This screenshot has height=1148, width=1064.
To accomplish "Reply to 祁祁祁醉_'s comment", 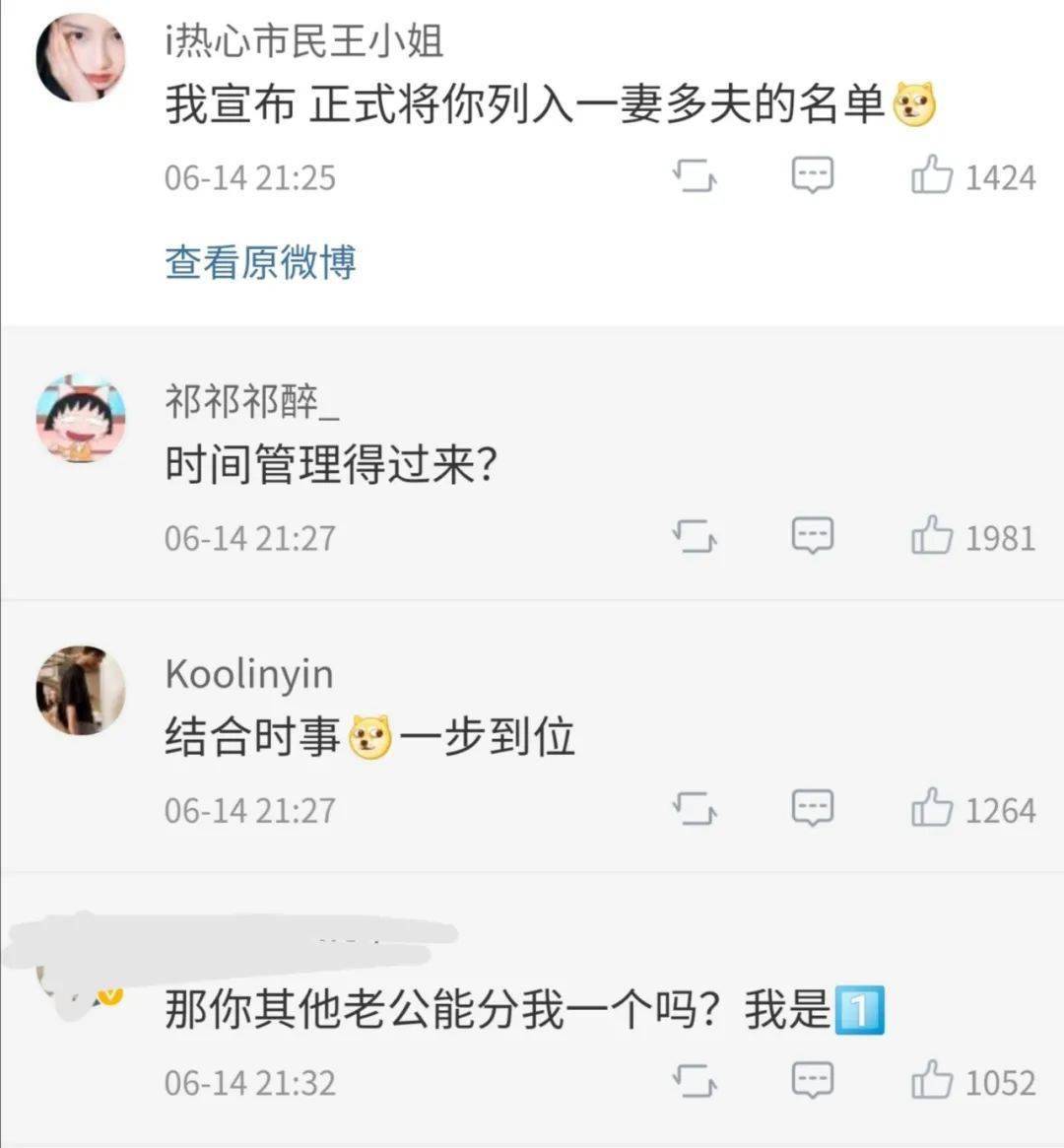I will (x=813, y=536).
